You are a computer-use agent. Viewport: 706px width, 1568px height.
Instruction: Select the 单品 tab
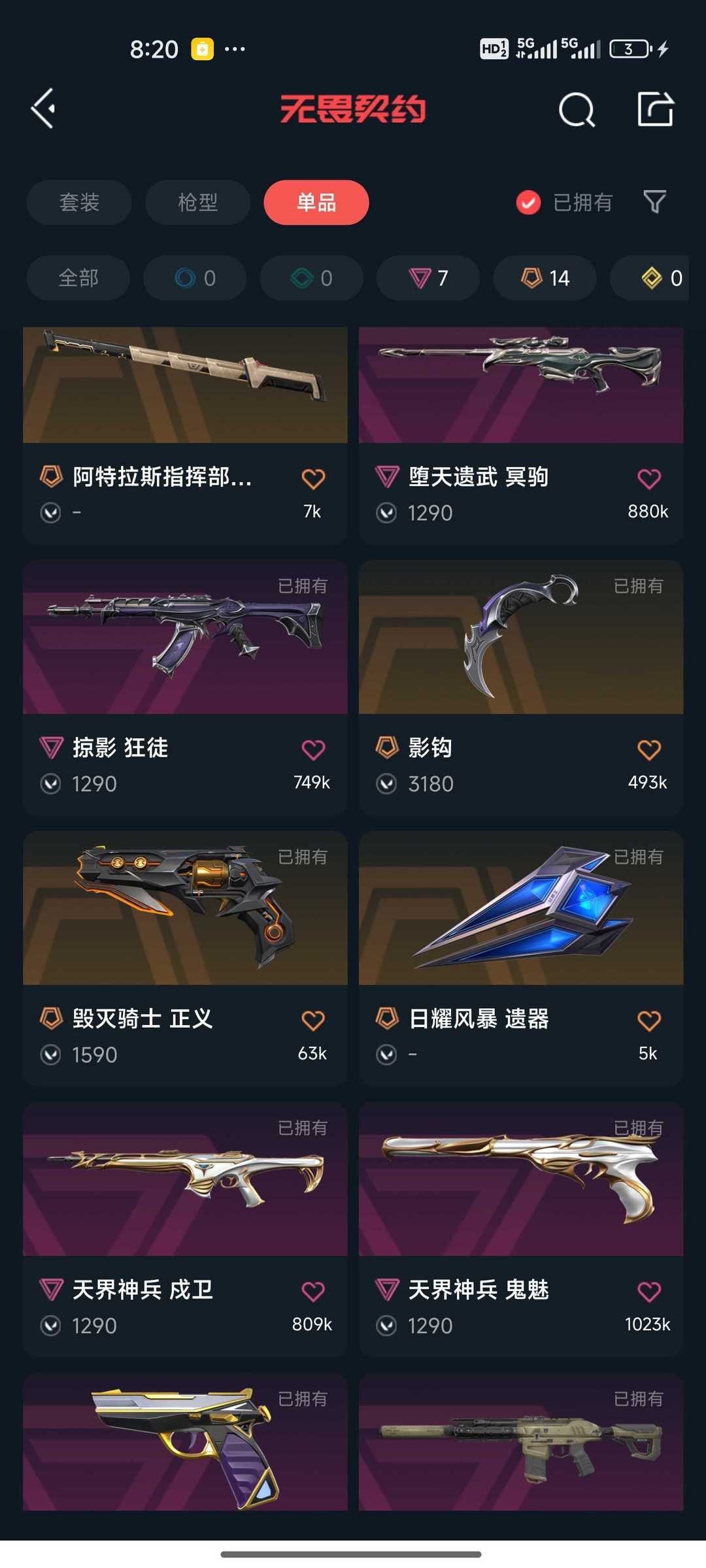(x=316, y=203)
